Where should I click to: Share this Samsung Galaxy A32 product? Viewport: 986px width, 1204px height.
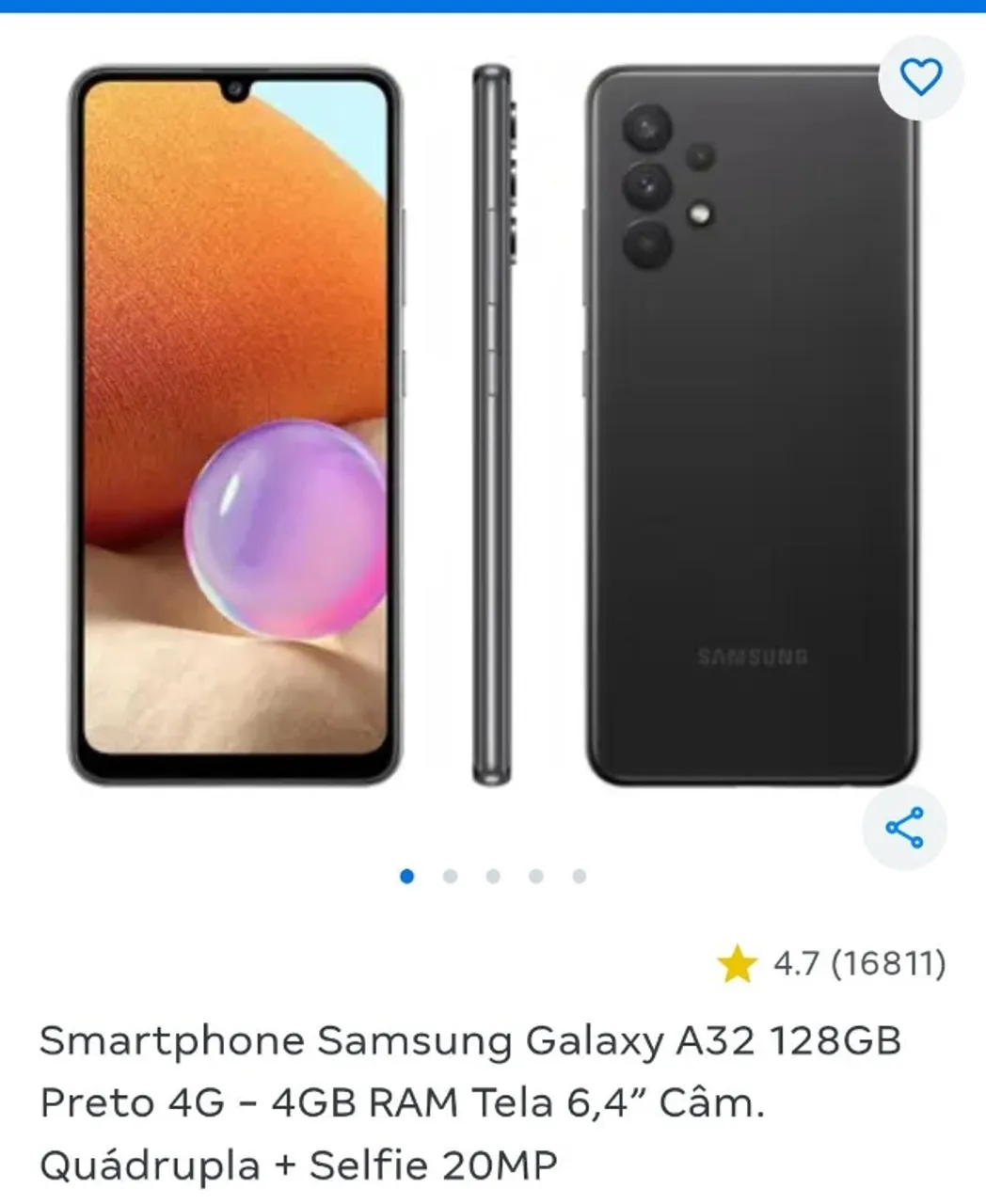point(905,828)
